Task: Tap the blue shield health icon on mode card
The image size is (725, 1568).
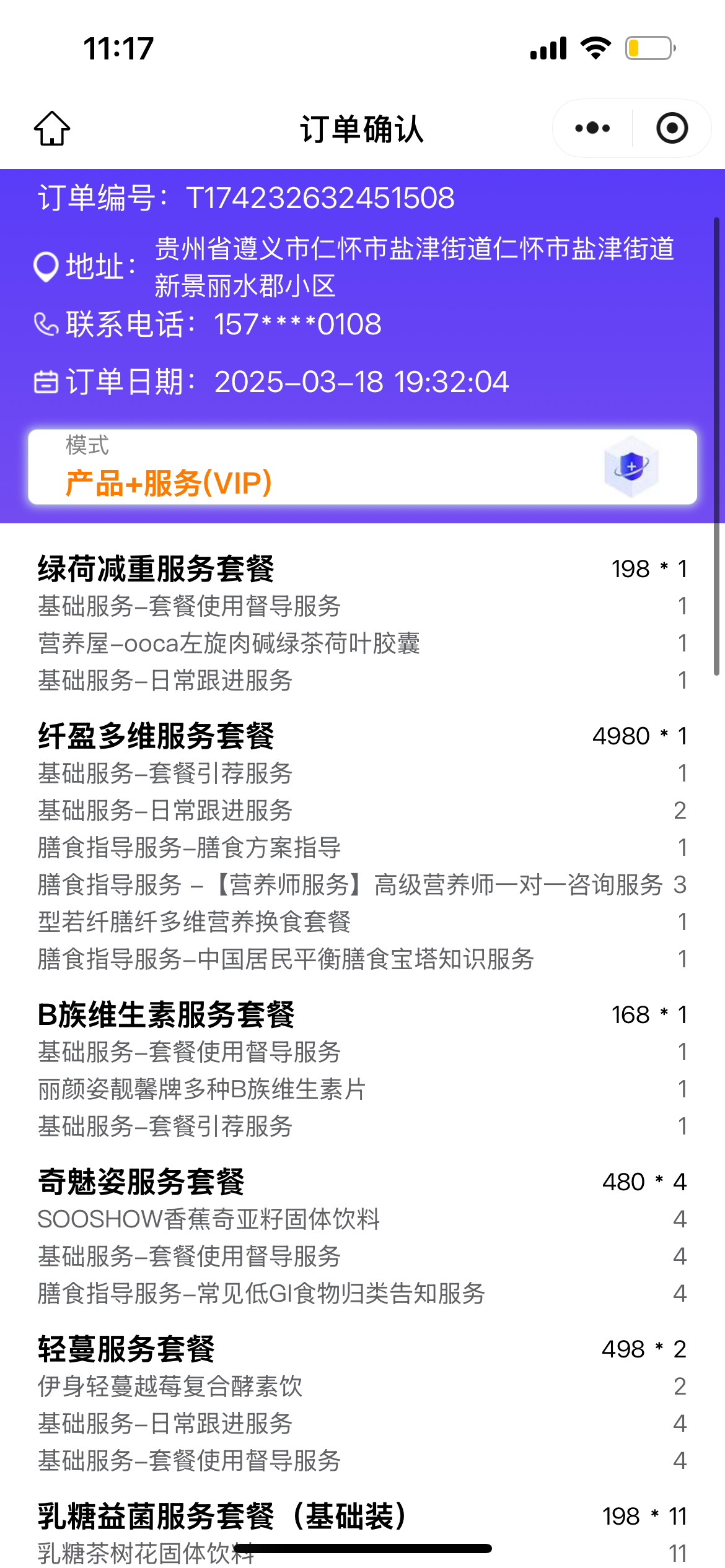Action: coord(631,468)
